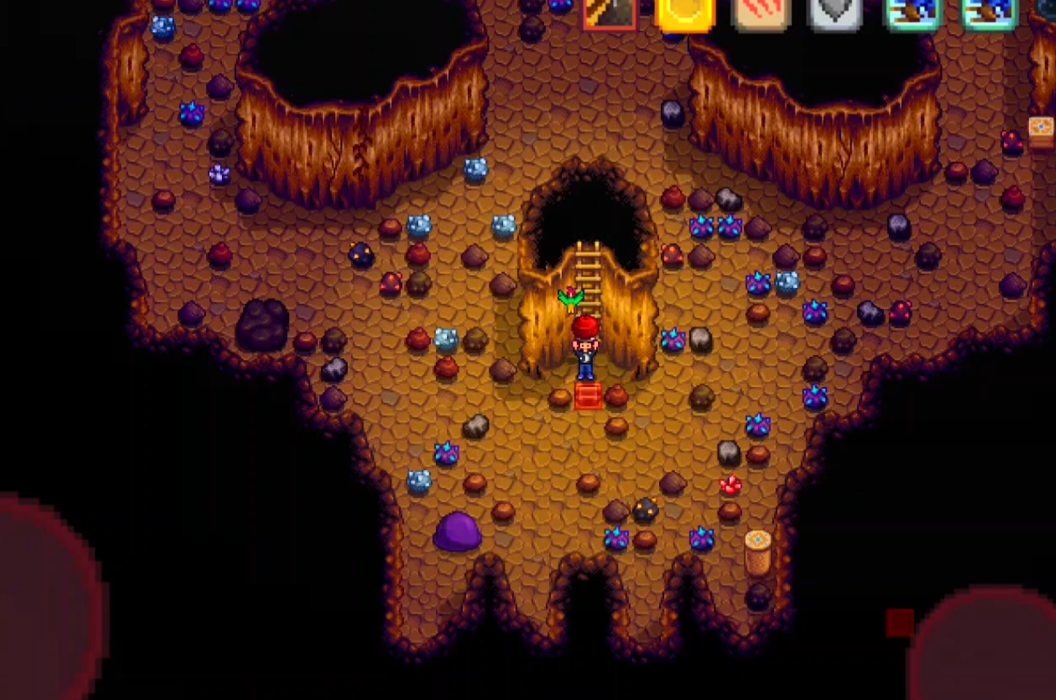
Task: Tap the first blue-framed buff icon
Action: (x=912, y=12)
